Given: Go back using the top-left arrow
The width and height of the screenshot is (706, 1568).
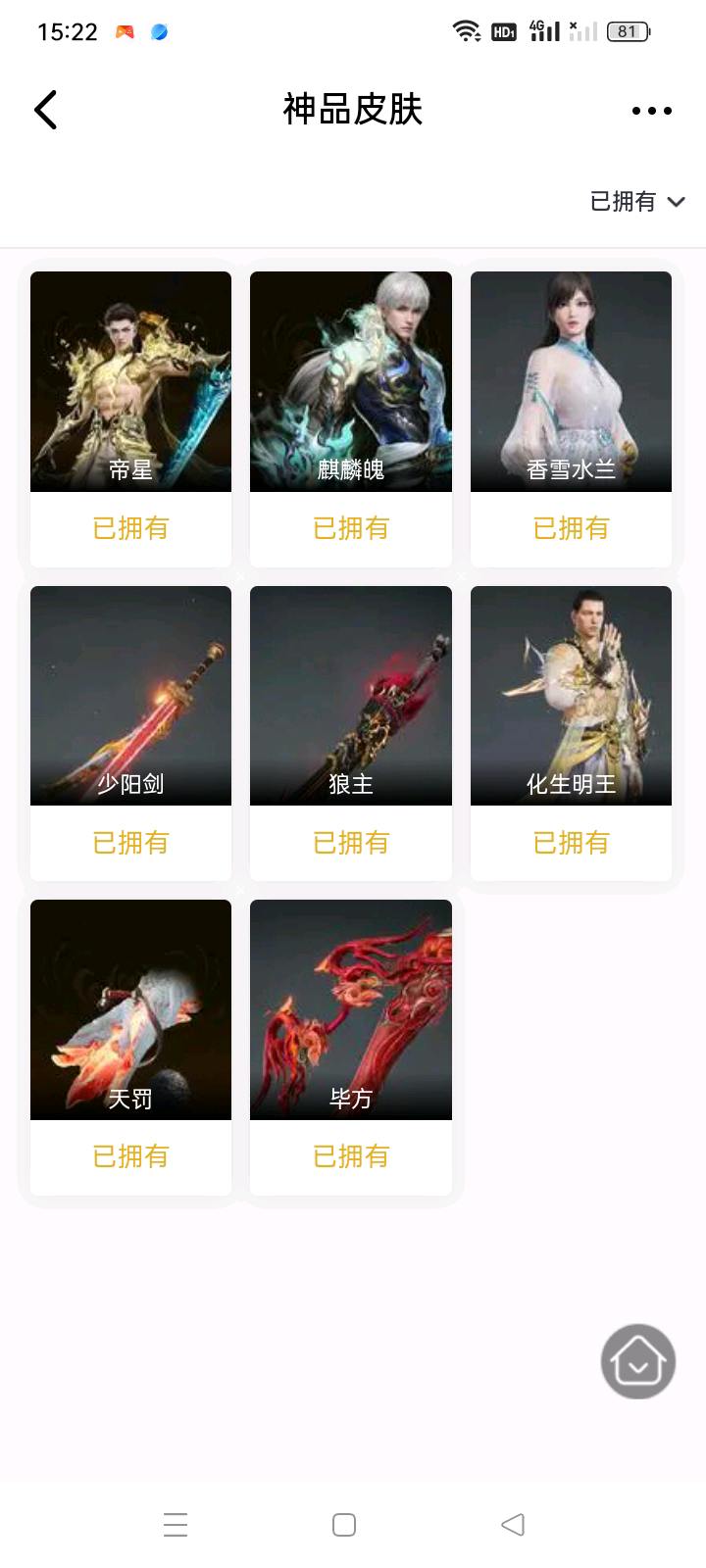Looking at the screenshot, I should tap(46, 110).
